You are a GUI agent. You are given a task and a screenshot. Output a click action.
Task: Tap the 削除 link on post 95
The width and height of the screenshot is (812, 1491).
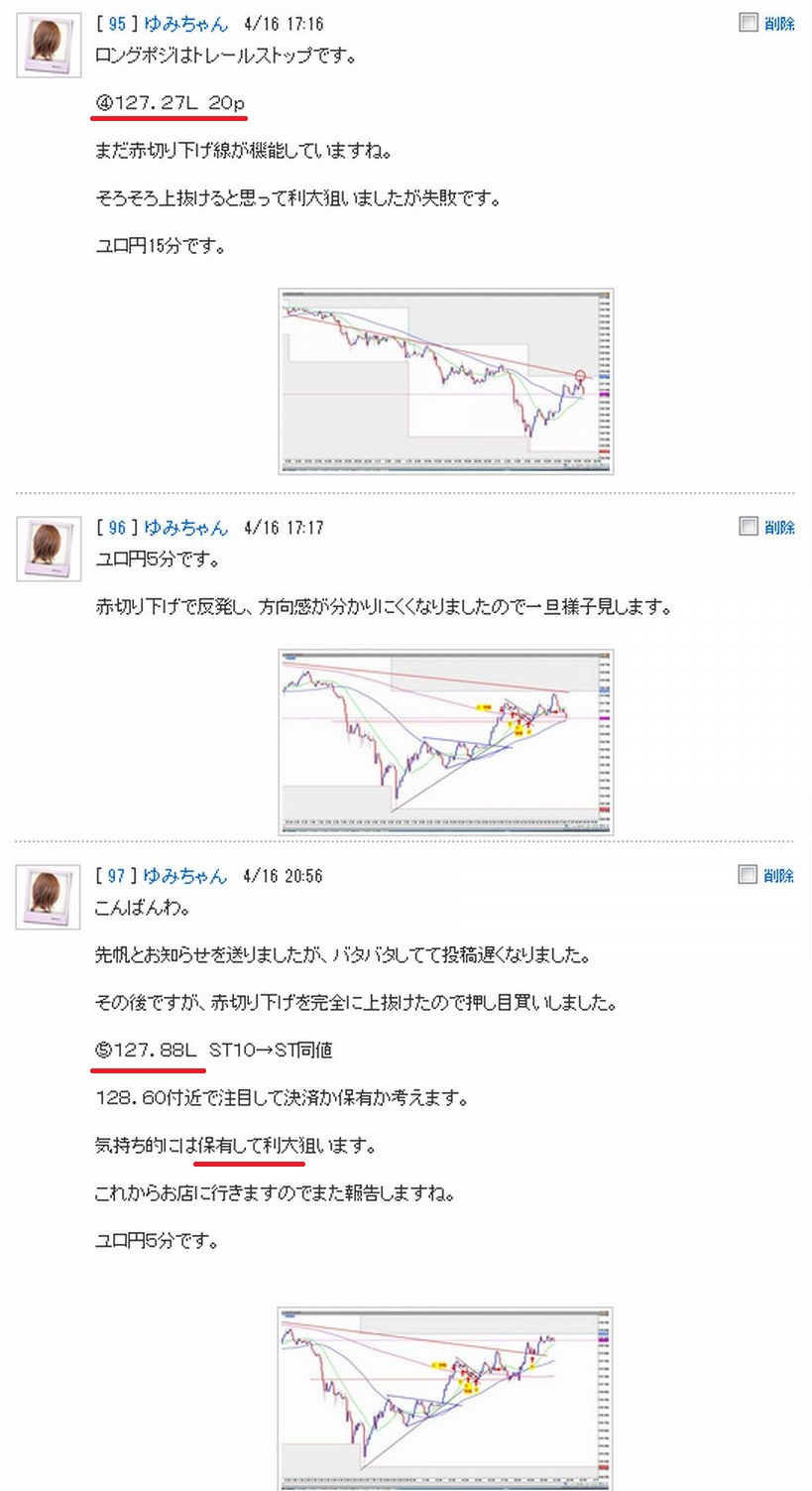tap(780, 24)
